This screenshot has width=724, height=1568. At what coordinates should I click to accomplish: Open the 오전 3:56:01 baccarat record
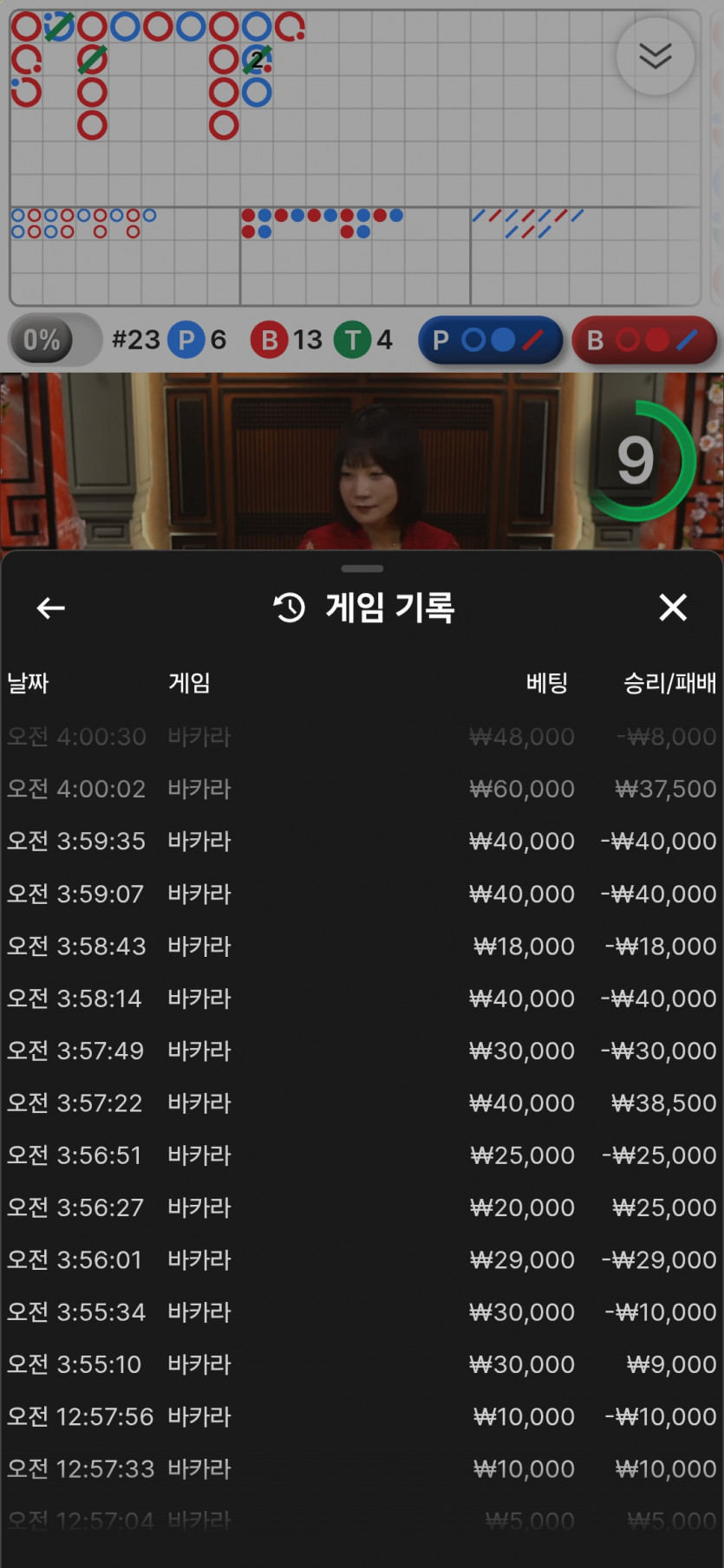pos(362,1259)
